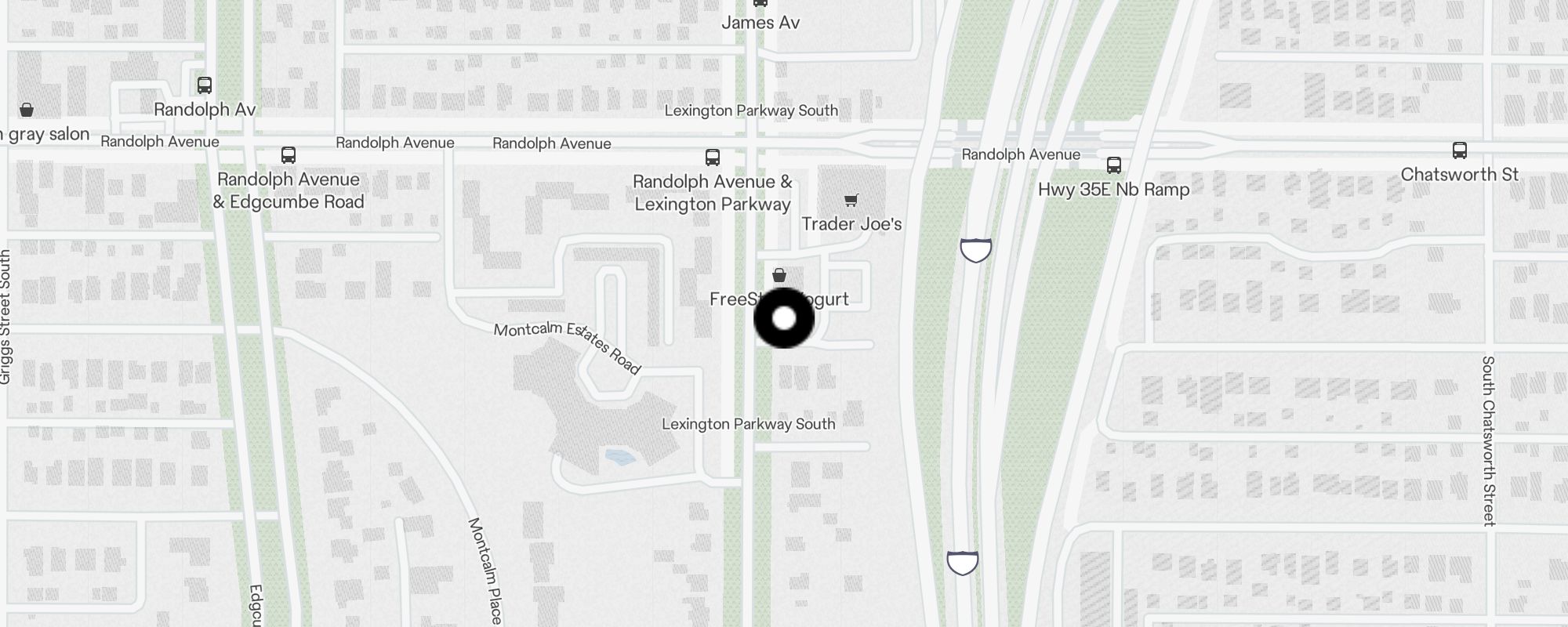Select the FreeStyle Yogurt shop marker
Viewport: 1568px width, 627px height.
click(x=779, y=275)
